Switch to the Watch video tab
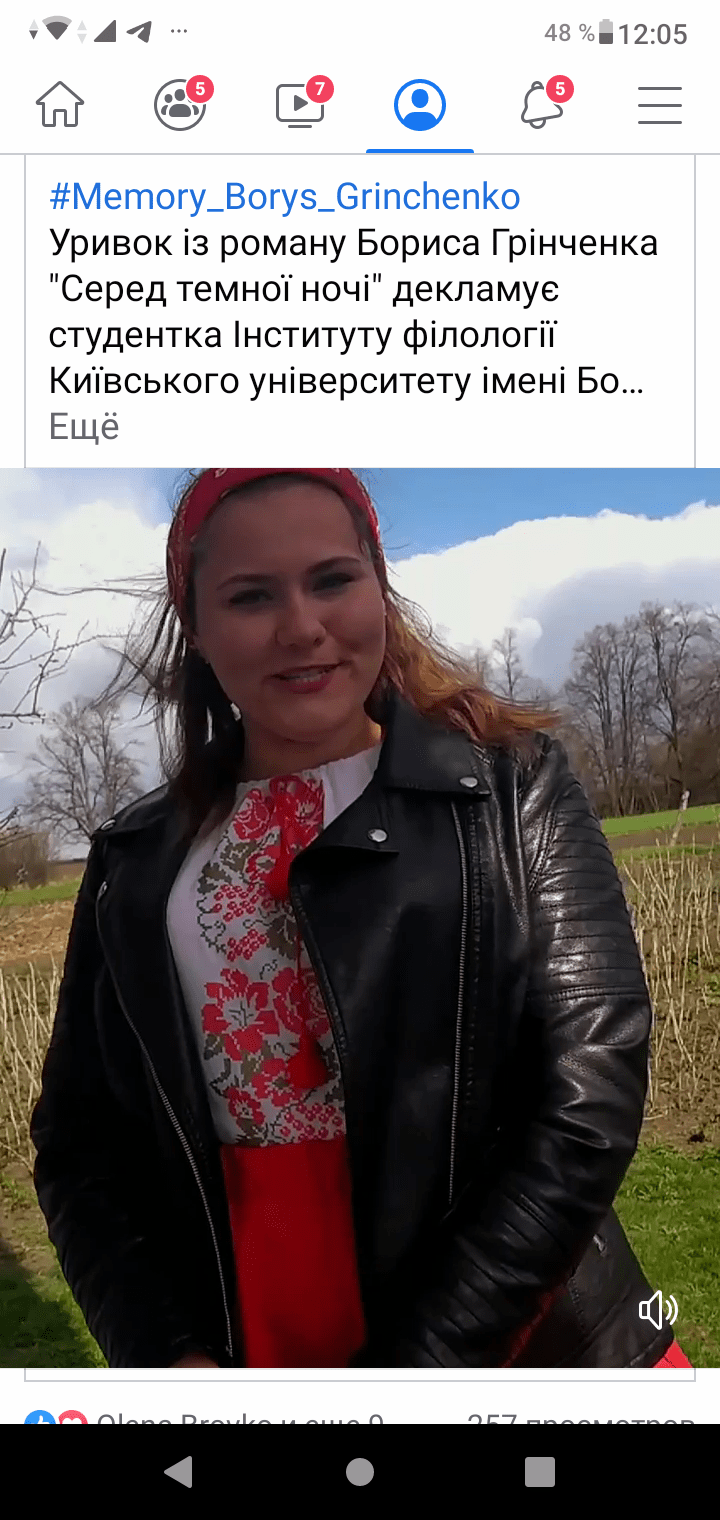720x1520 pixels. [x=300, y=105]
